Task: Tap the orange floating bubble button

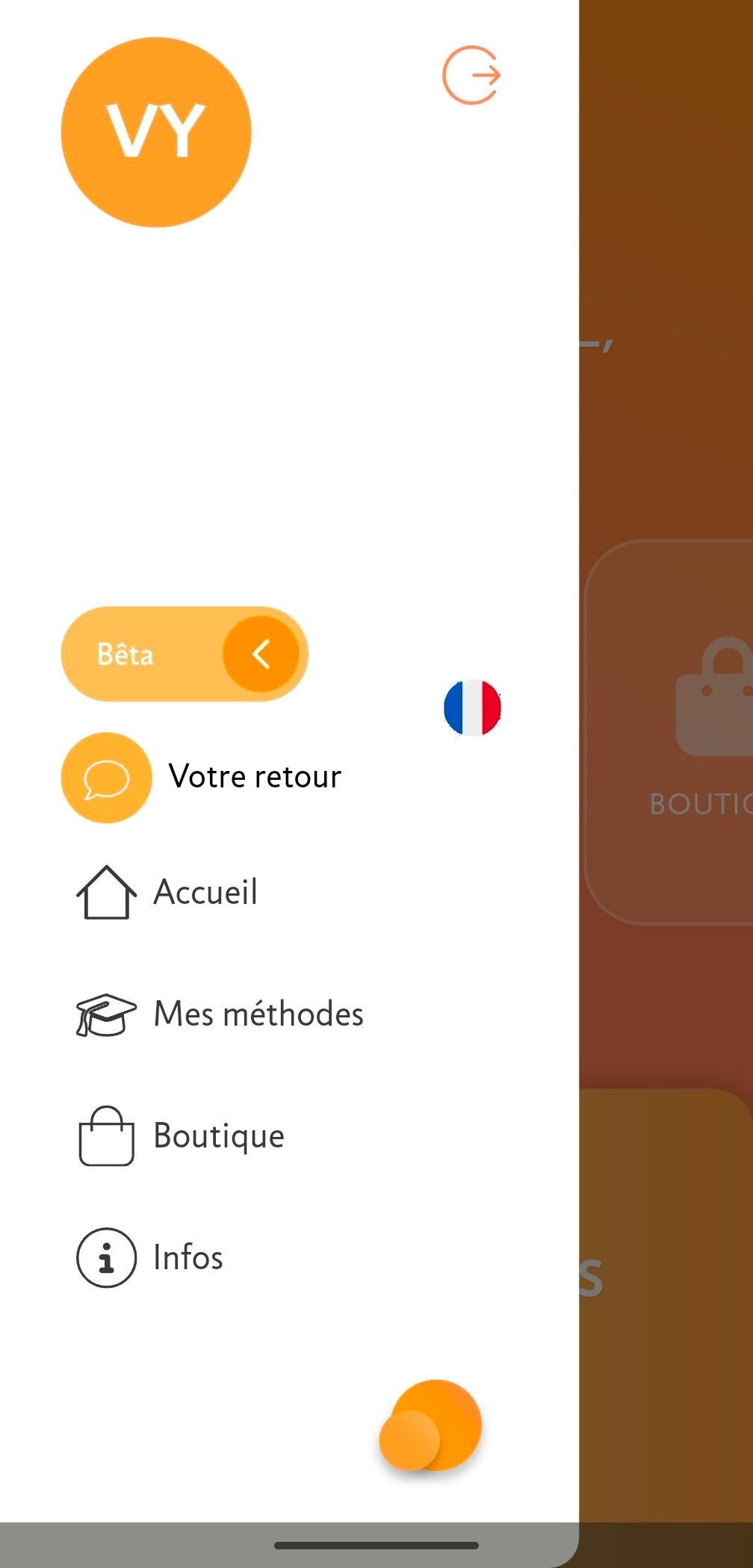Action: pos(430,1425)
